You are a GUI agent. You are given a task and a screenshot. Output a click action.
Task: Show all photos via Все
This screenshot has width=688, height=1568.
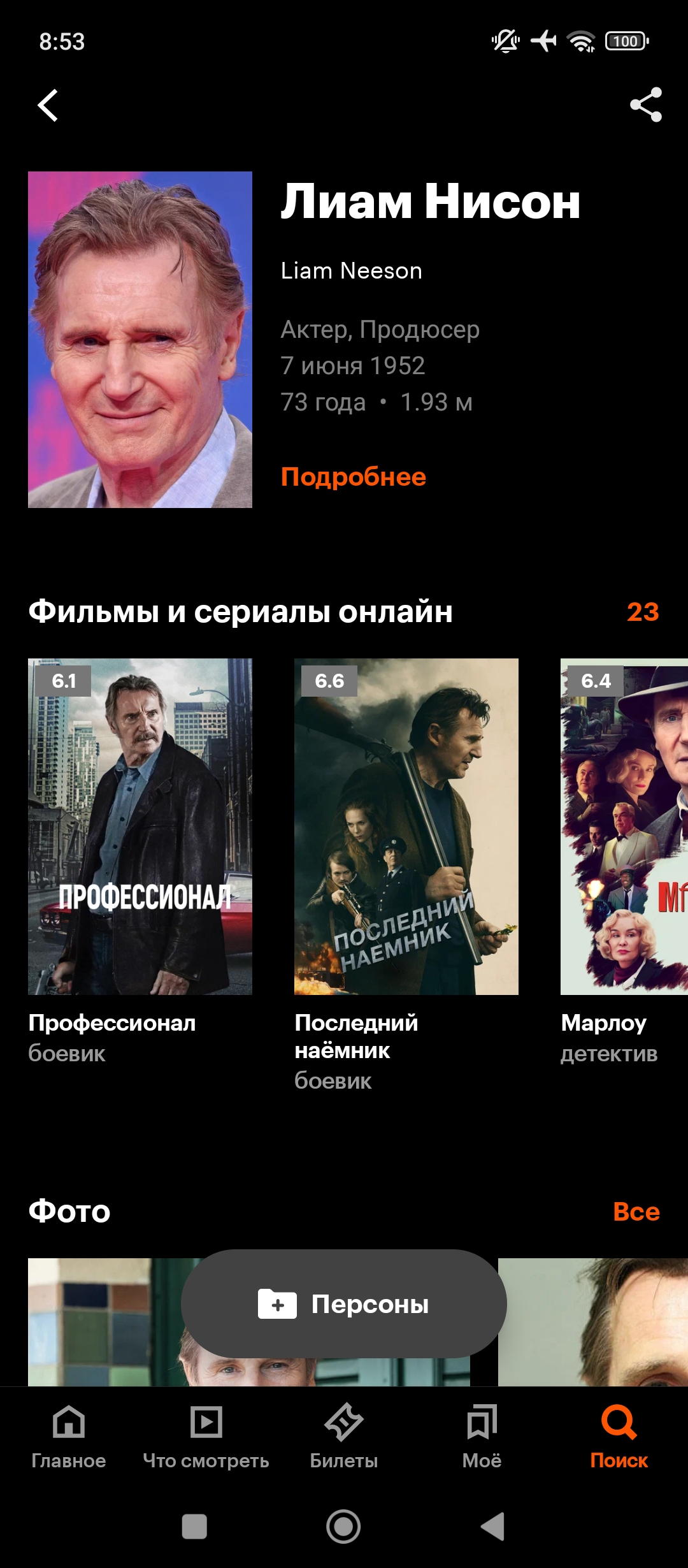coord(636,1212)
